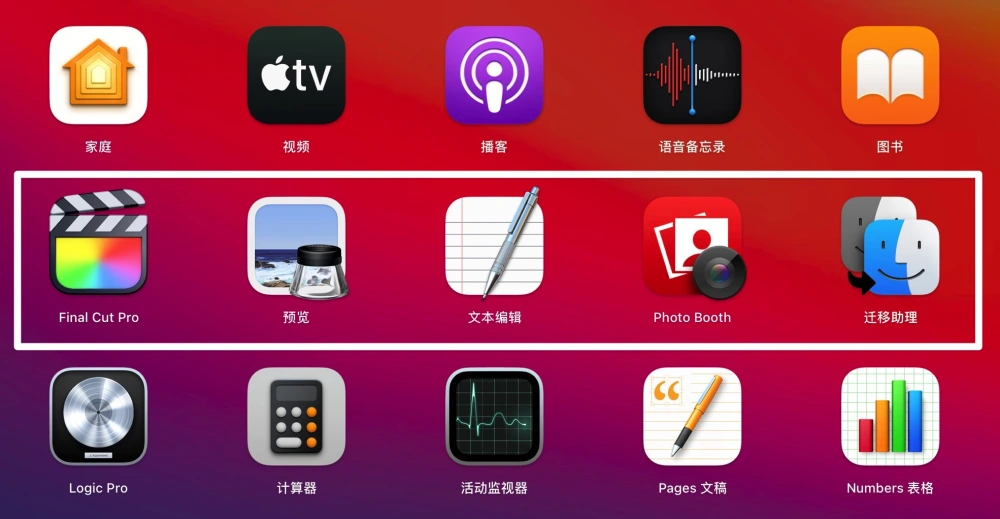Screen dimensions: 1000x519
Task: Launch the 图书 (Books) app
Action: (x=890, y=75)
